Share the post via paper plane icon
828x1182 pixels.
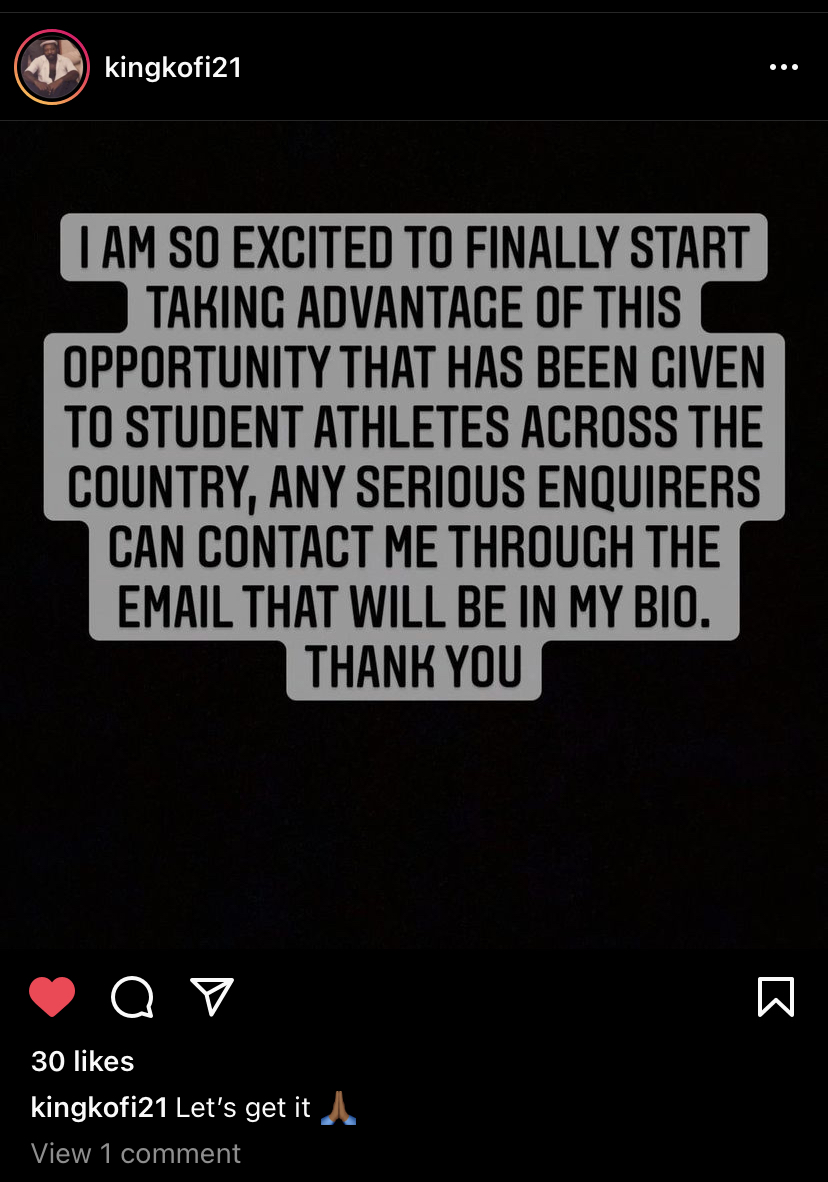(211, 997)
